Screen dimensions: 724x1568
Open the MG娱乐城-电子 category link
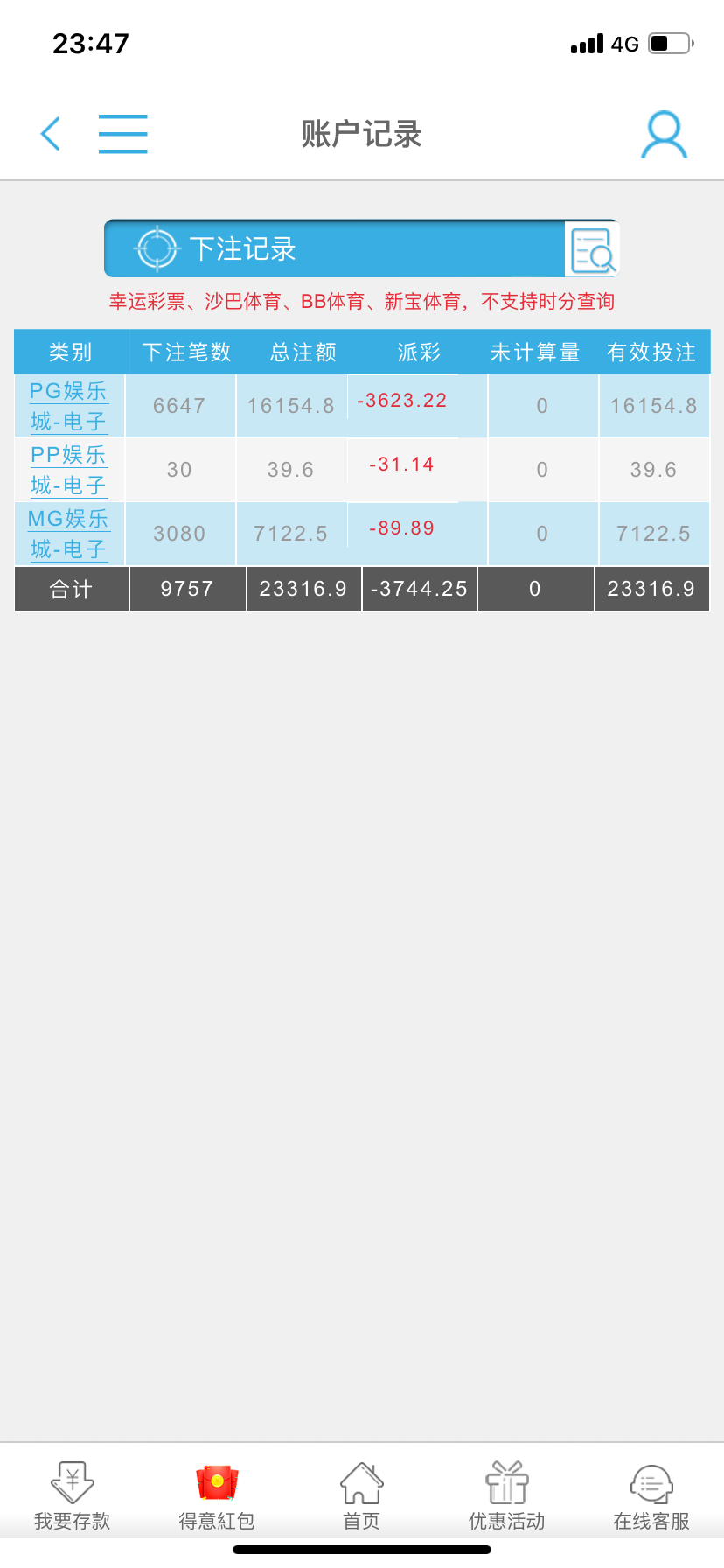pos(68,534)
